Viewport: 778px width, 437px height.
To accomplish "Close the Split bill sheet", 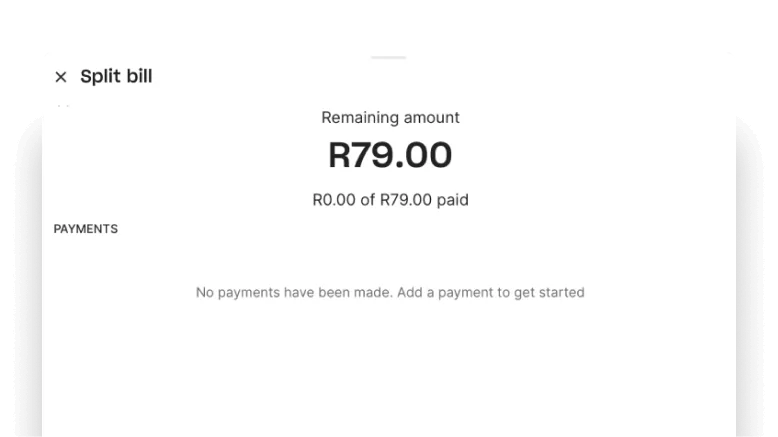I will [x=61, y=77].
